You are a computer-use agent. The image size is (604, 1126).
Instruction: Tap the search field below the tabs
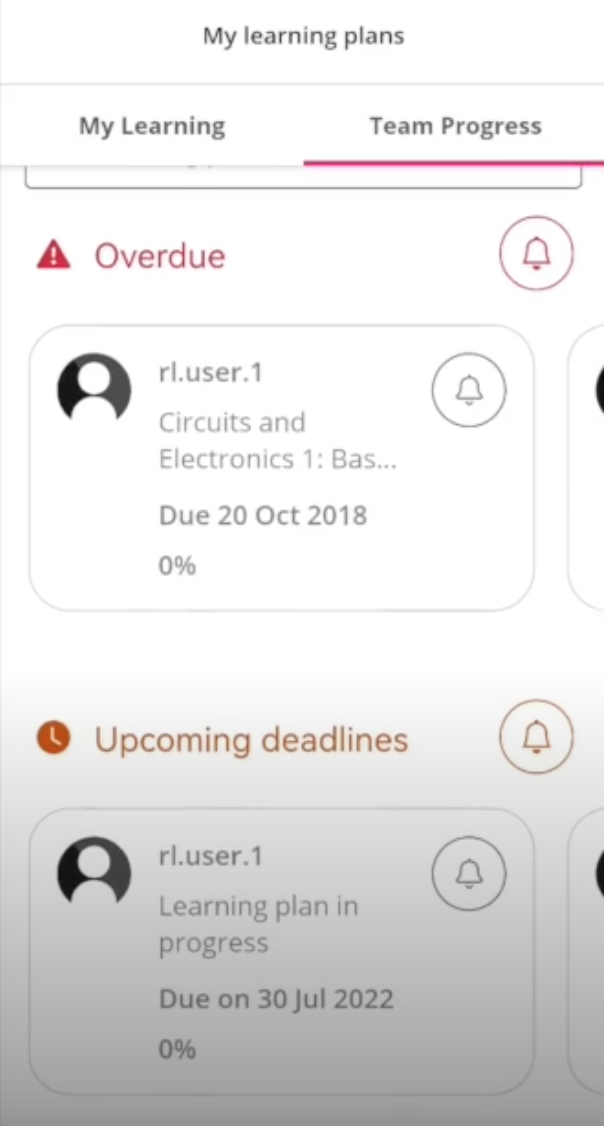point(302,176)
